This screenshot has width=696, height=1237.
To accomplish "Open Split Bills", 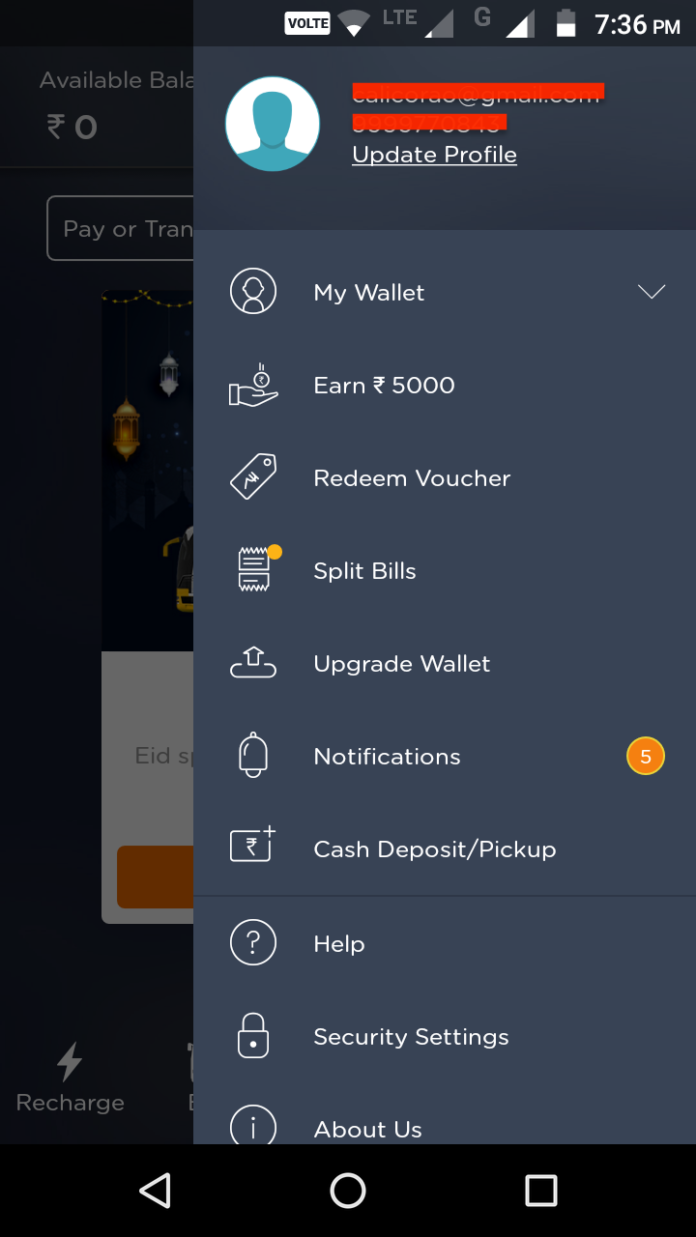I will tap(364, 571).
